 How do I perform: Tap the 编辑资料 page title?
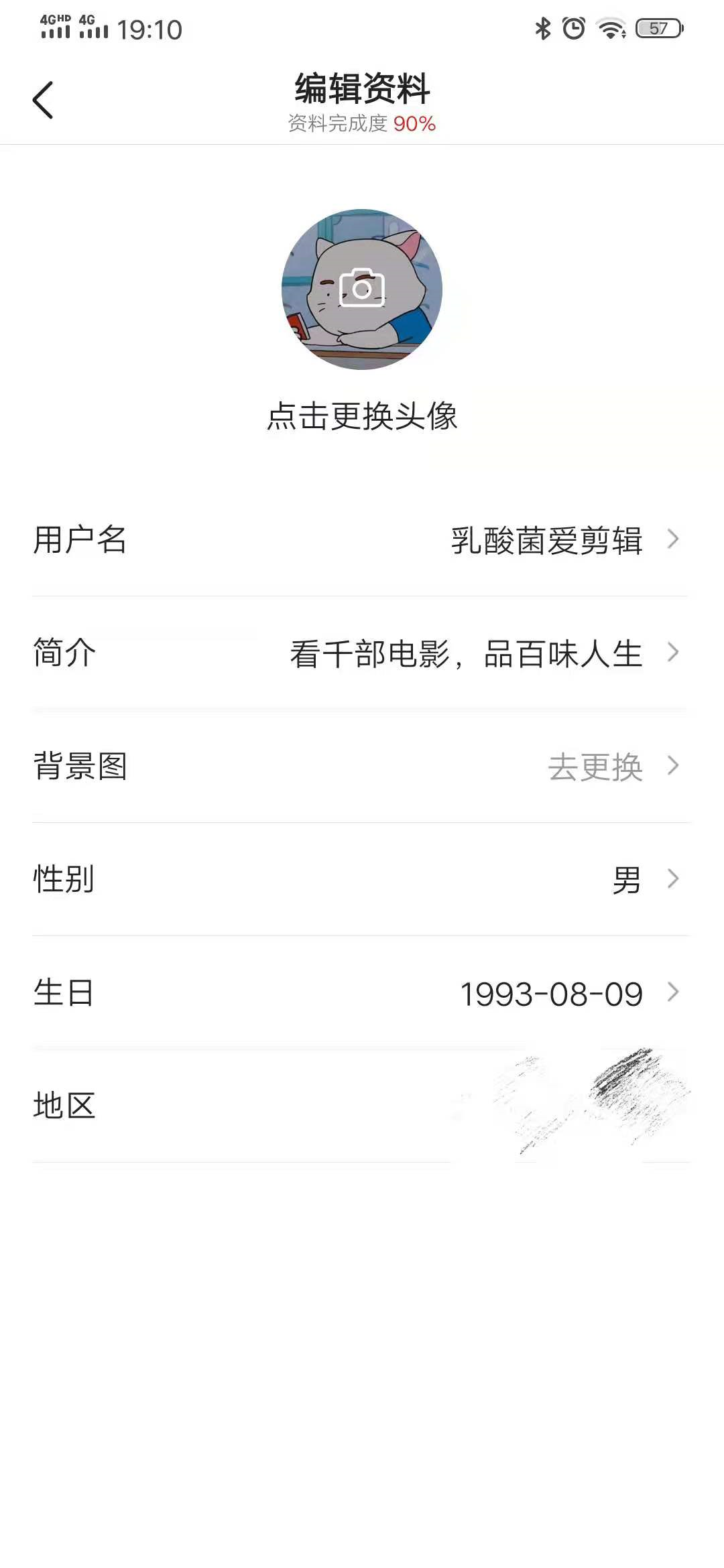(x=361, y=90)
